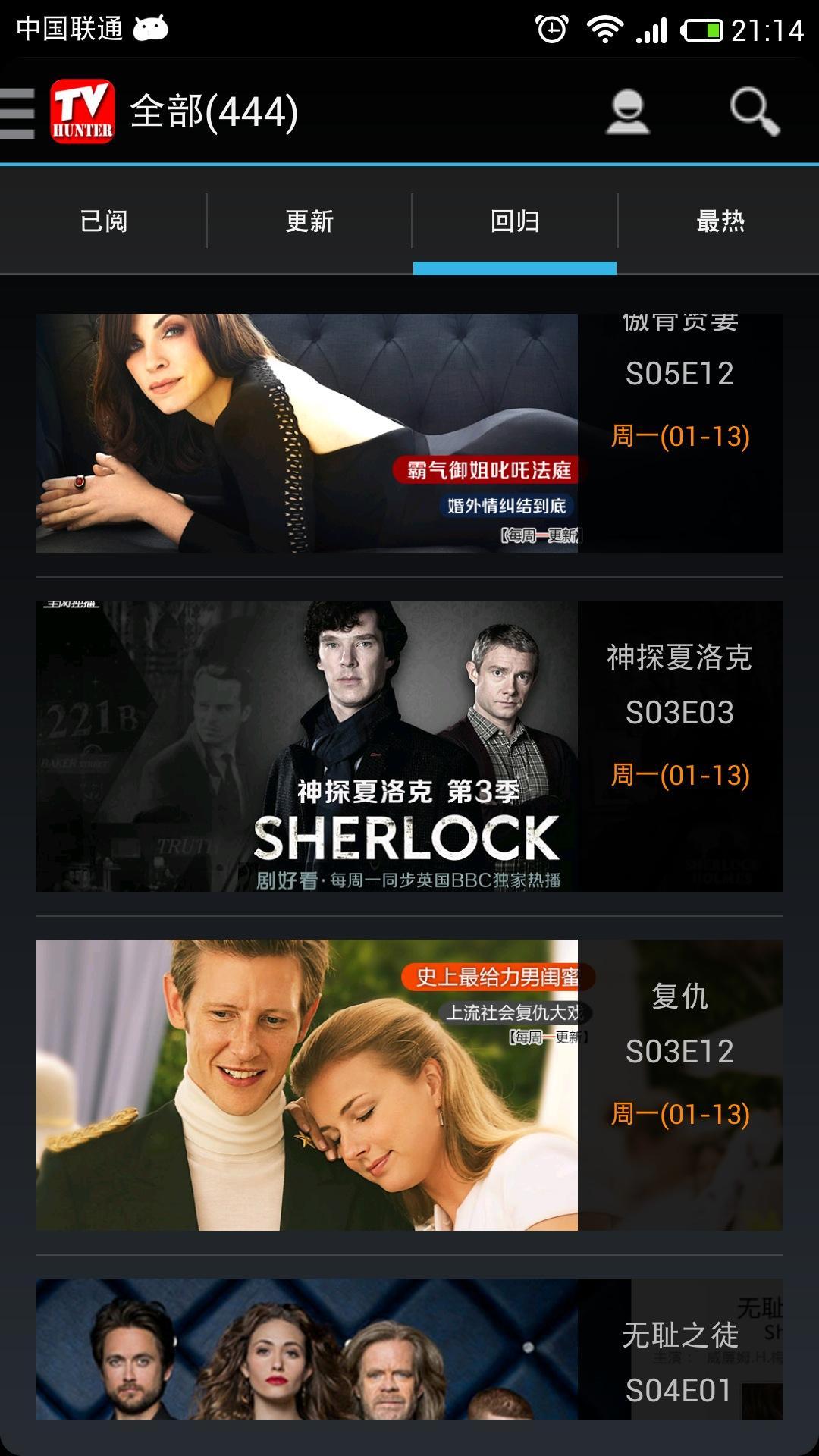Image resolution: width=819 pixels, height=1456 pixels.
Task: Open the user profile icon
Action: click(x=627, y=113)
